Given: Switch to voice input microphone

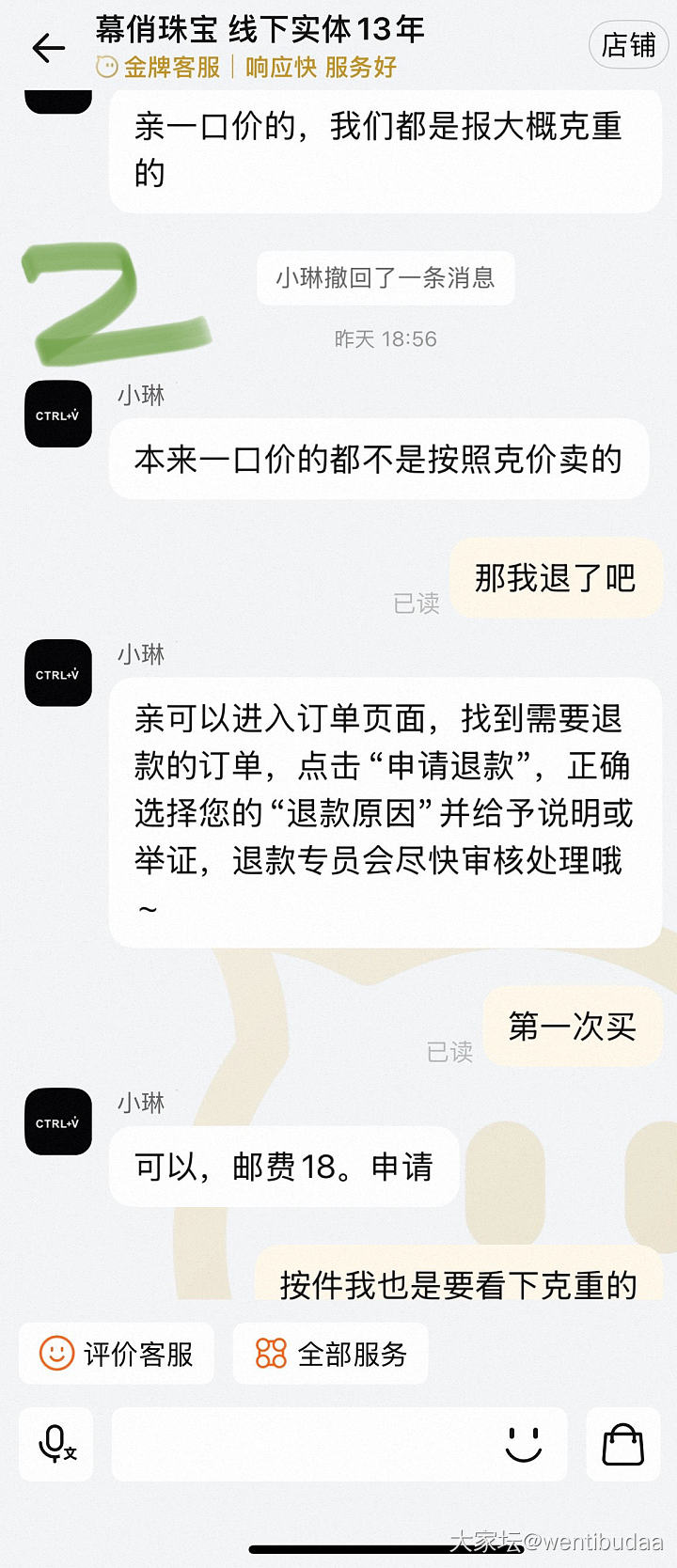Looking at the screenshot, I should 56,1444.
